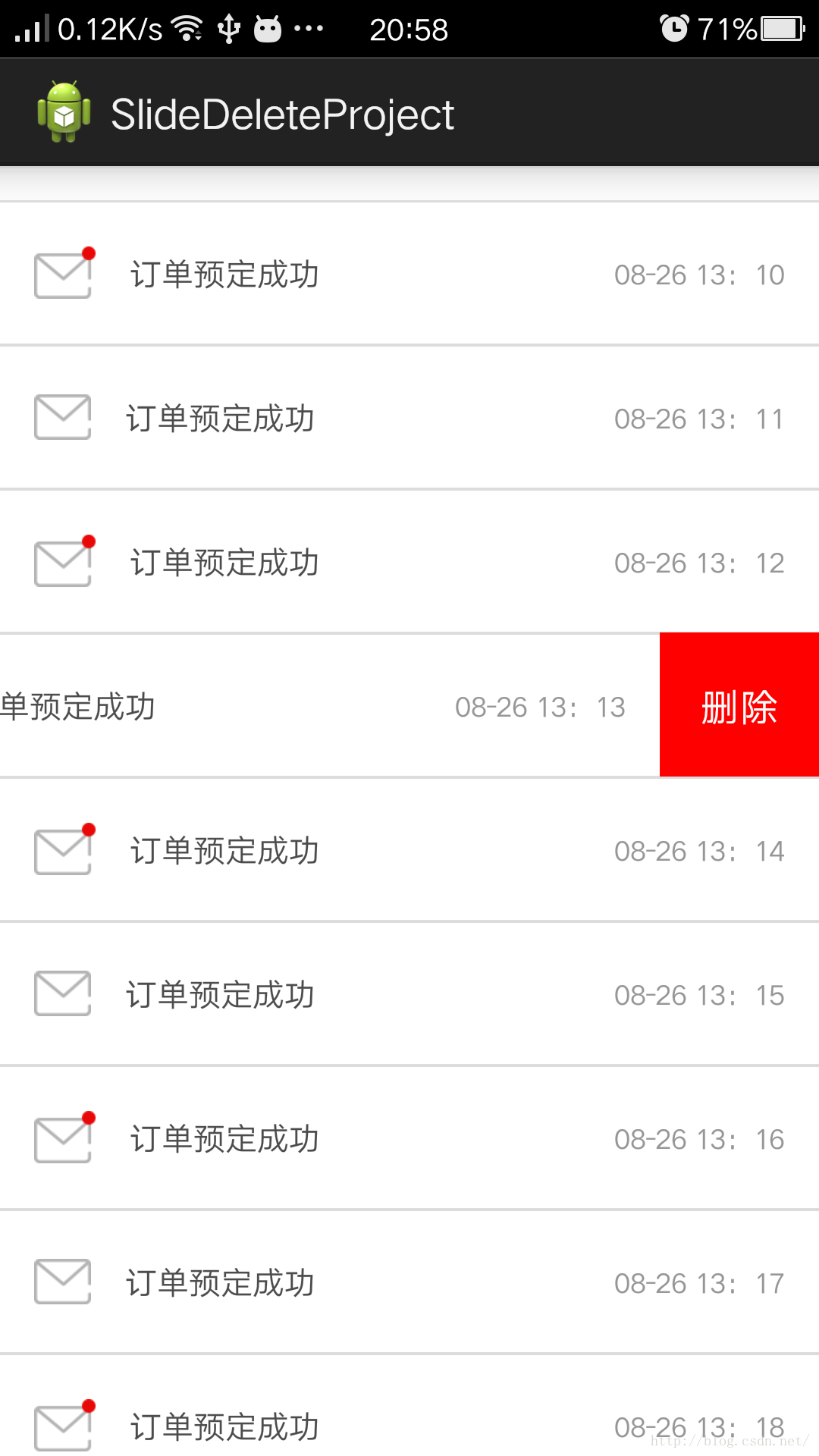
Task: Select the message dated 08-26 13: 12
Action: (409, 563)
